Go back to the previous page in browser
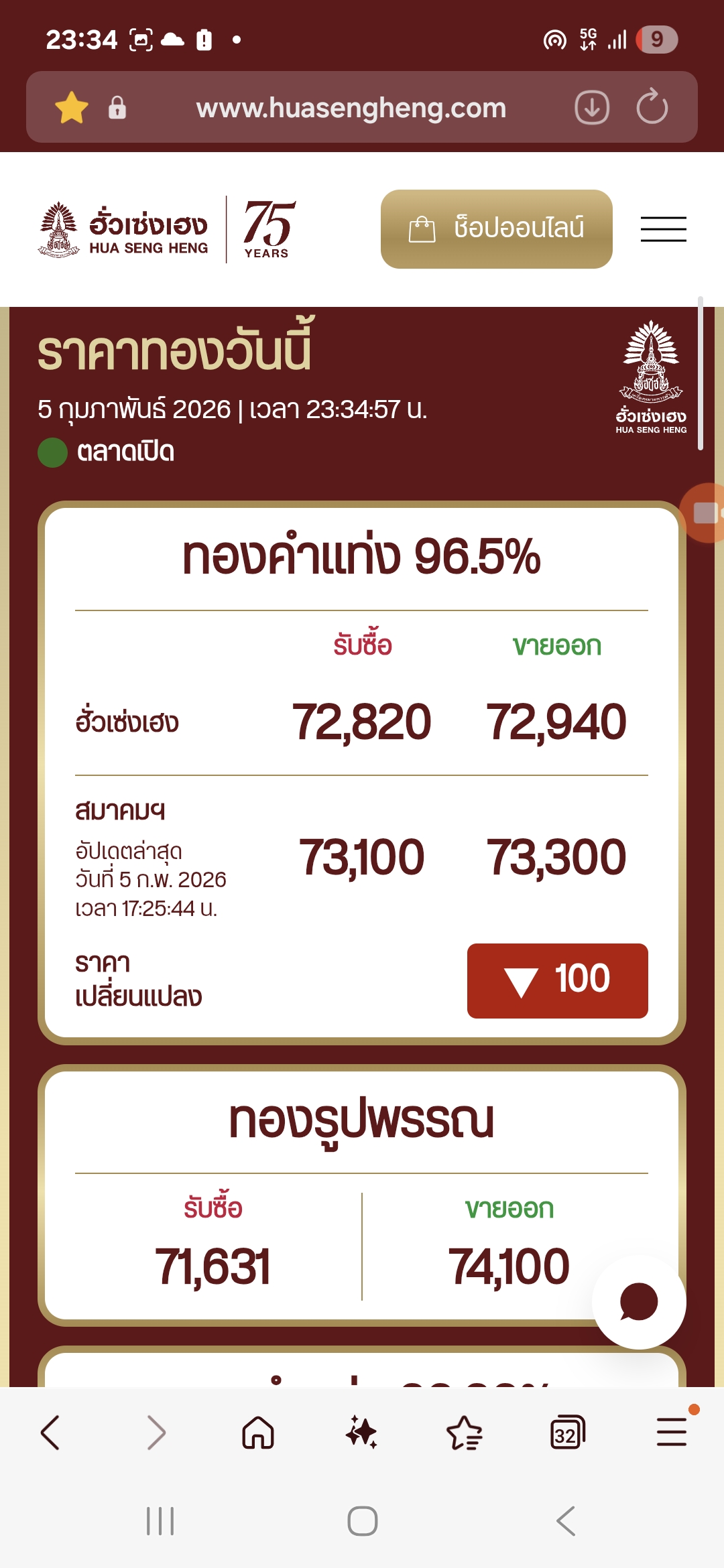The width and height of the screenshot is (724, 1568). [51, 1433]
